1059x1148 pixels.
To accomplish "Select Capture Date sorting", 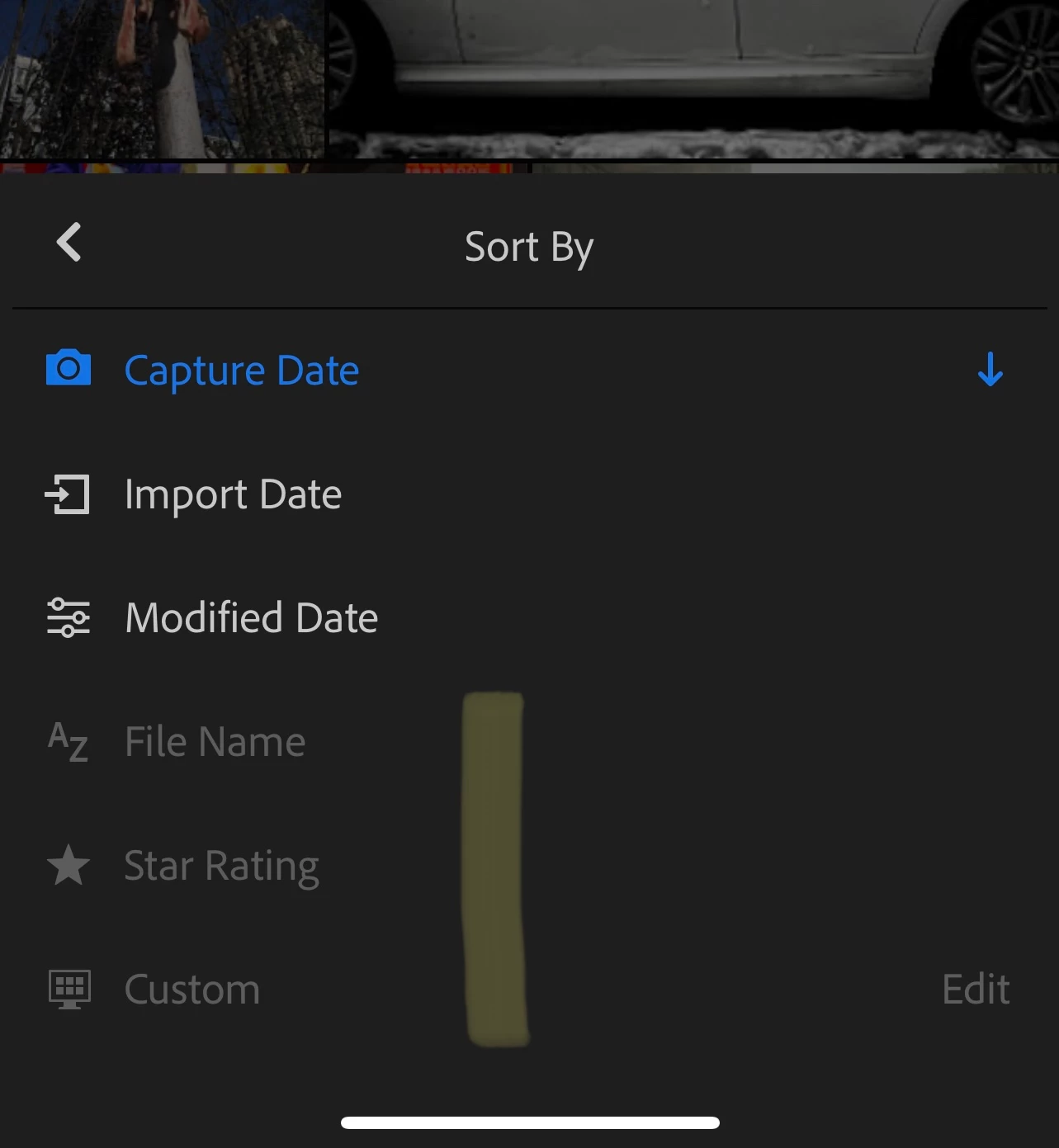I will [x=241, y=371].
